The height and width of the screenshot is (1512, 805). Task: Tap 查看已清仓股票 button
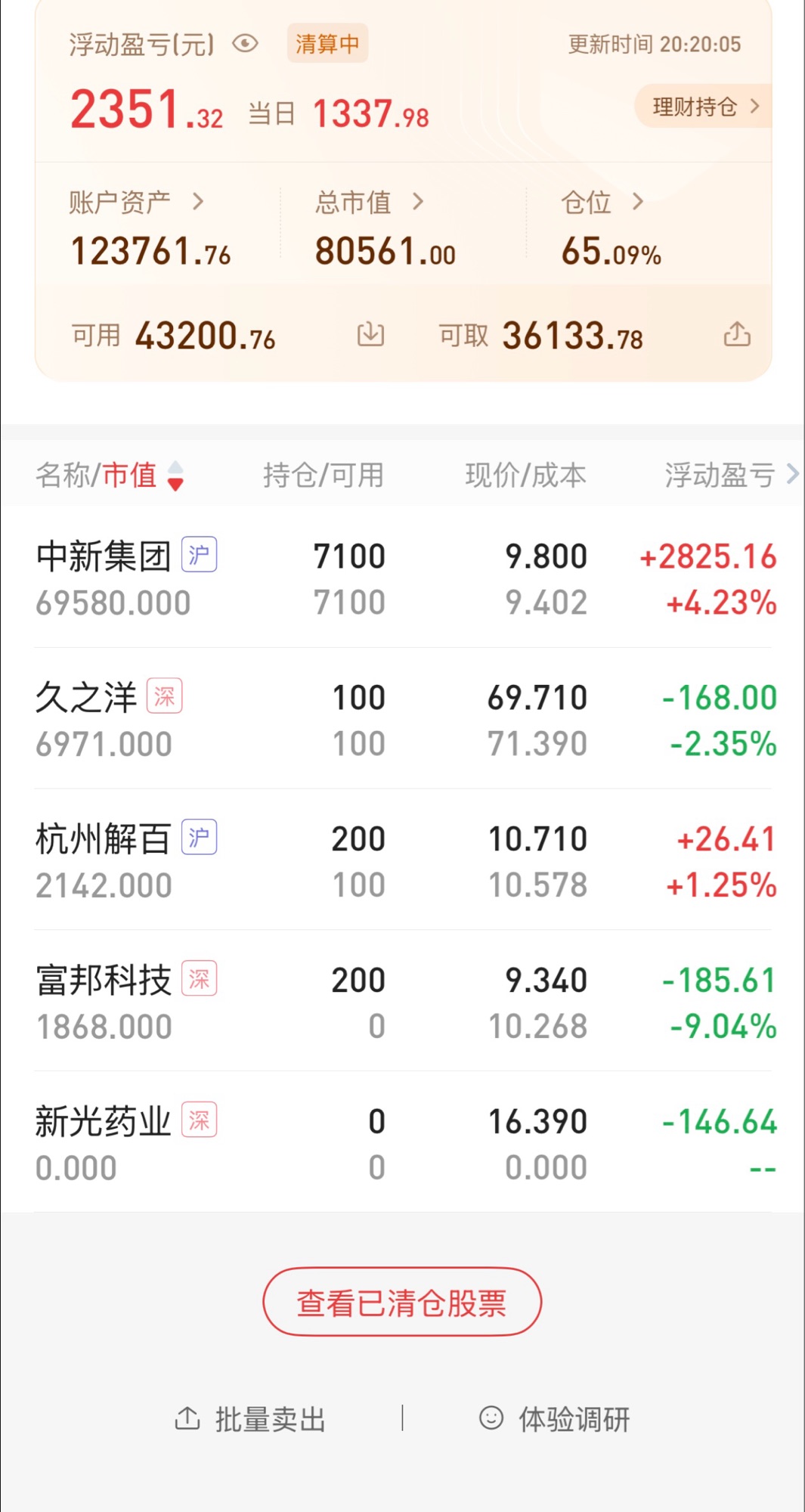click(x=402, y=1302)
